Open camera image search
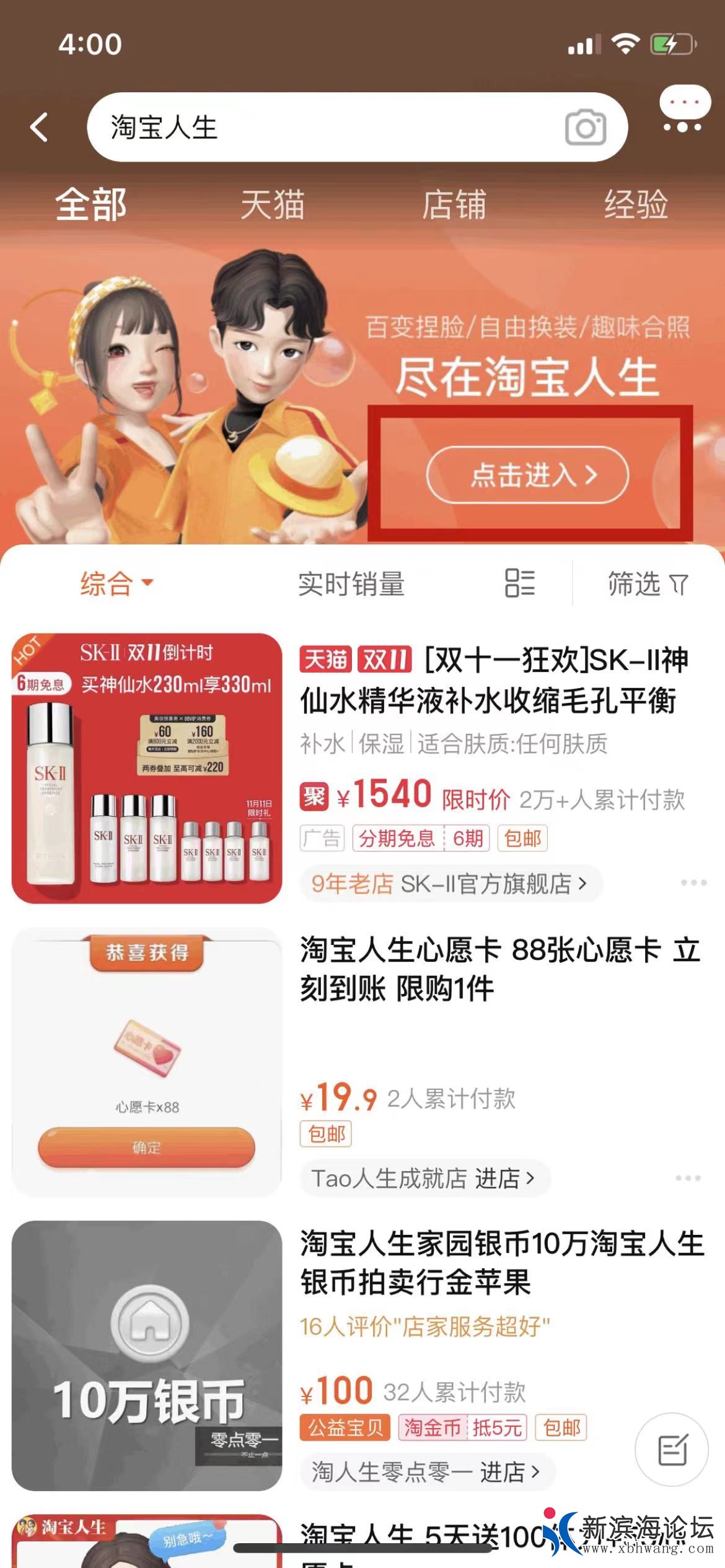 [585, 128]
